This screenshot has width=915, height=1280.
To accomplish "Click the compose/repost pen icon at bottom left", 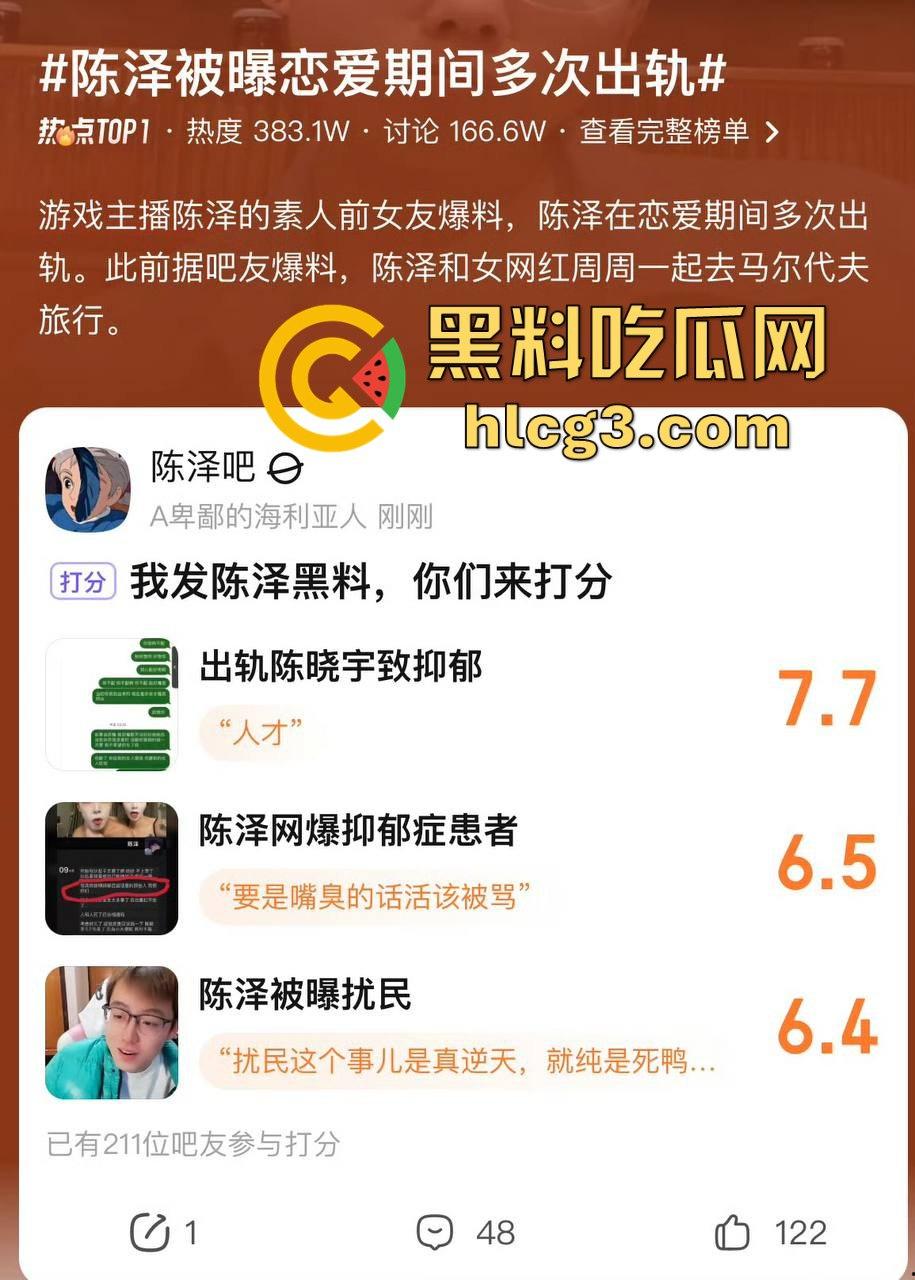I will point(150,1233).
